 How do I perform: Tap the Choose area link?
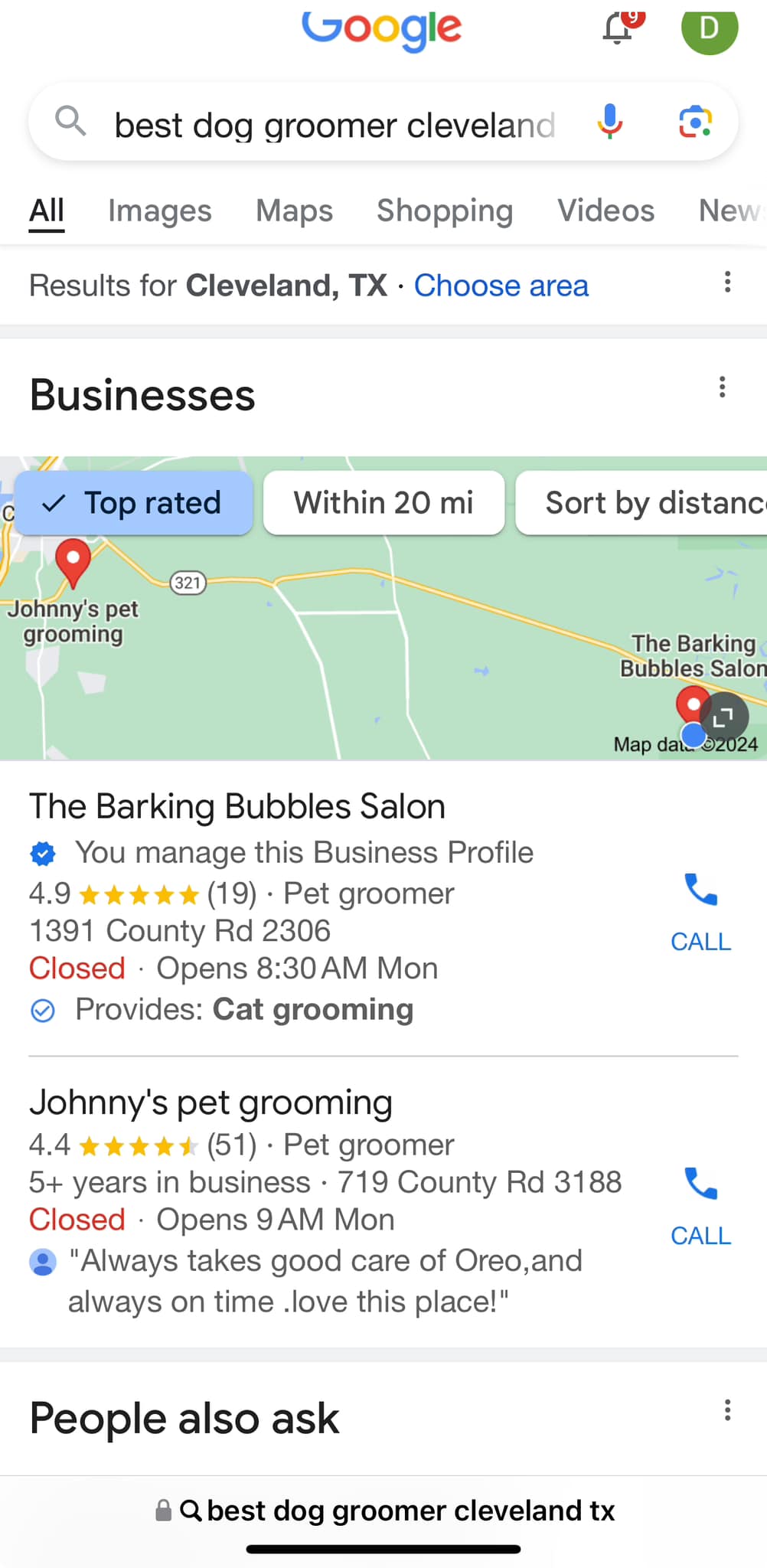pyautogui.click(x=501, y=286)
